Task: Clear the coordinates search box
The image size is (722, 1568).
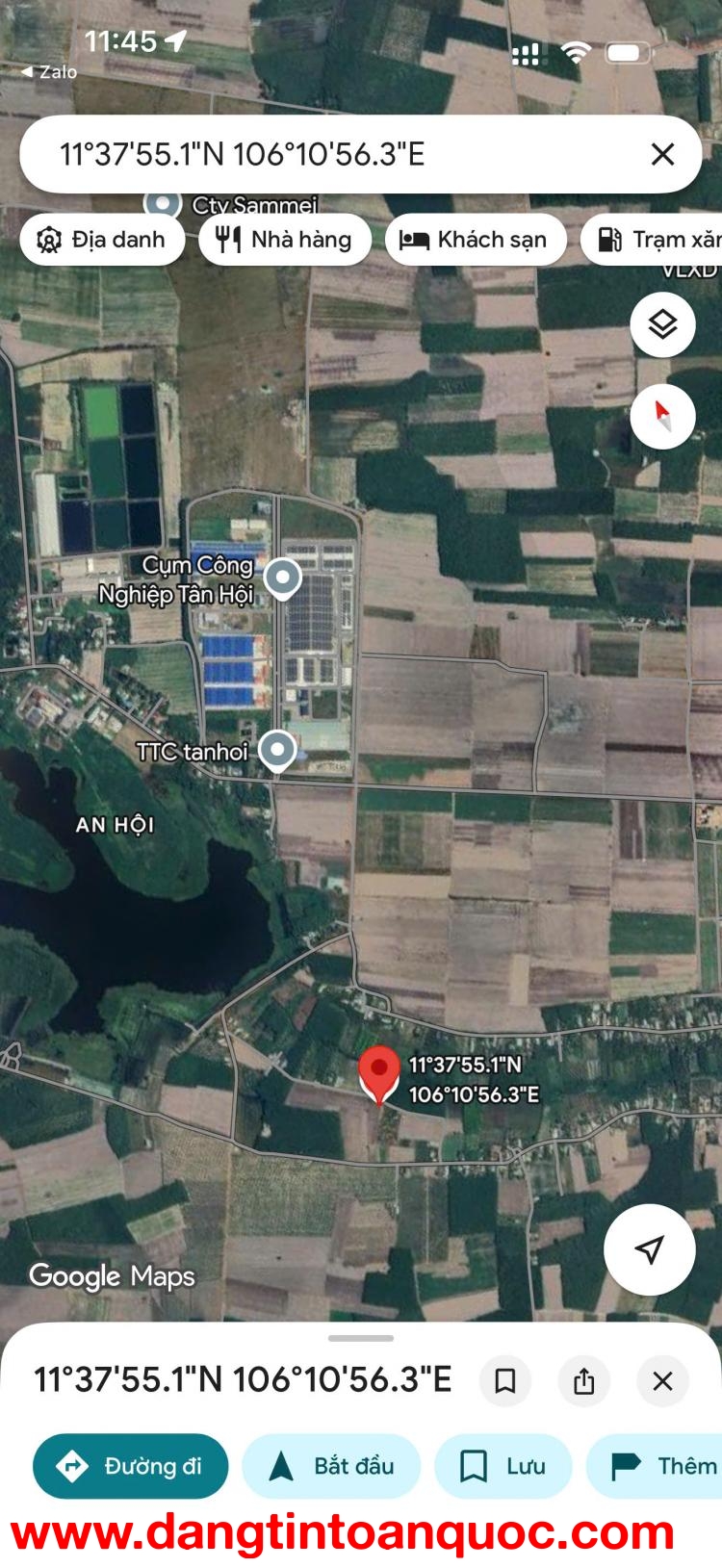Action: point(662,154)
